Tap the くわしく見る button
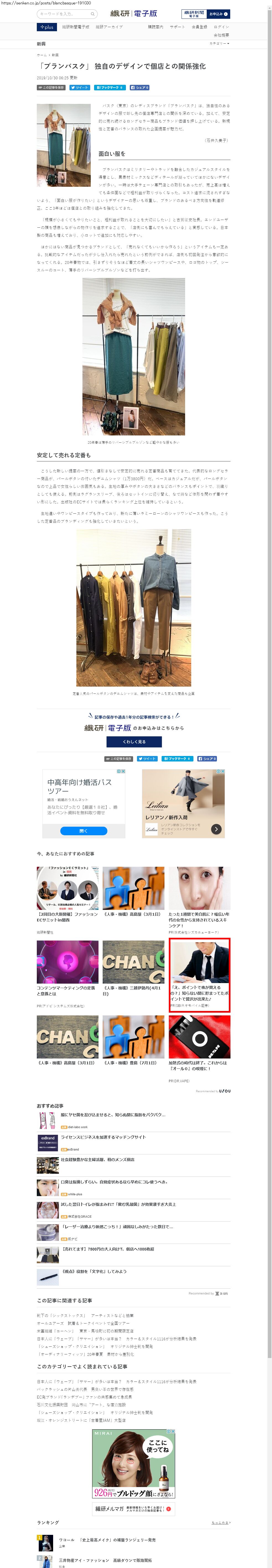The height and width of the screenshot is (1568, 272). point(134,741)
